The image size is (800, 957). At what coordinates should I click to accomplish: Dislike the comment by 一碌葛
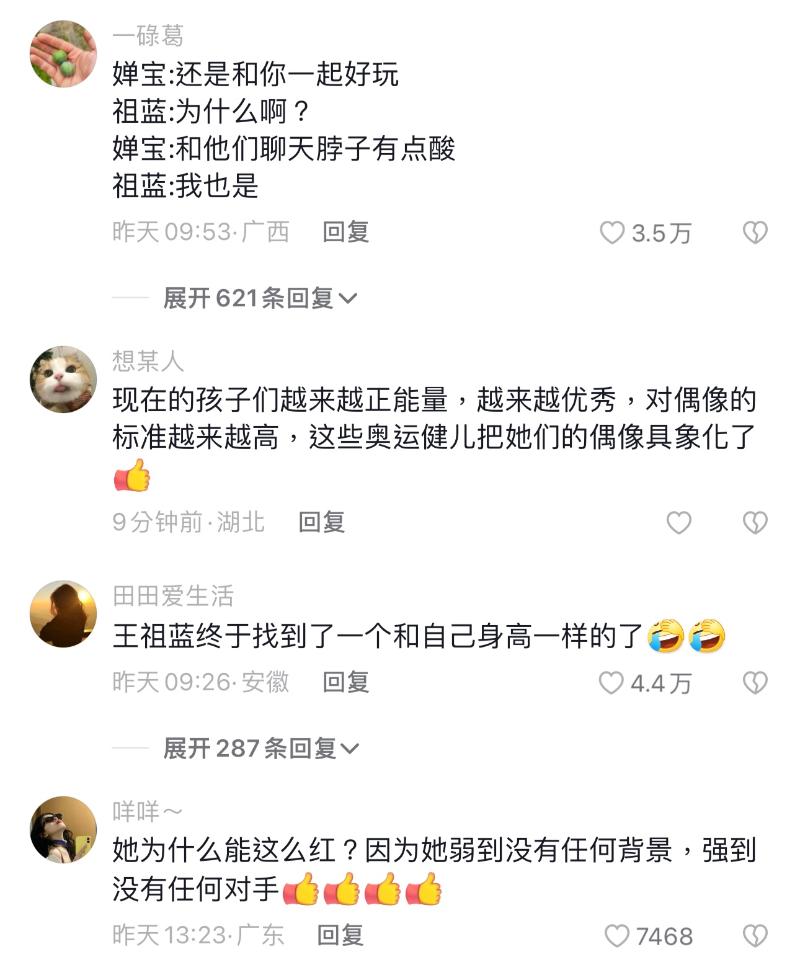(754, 233)
